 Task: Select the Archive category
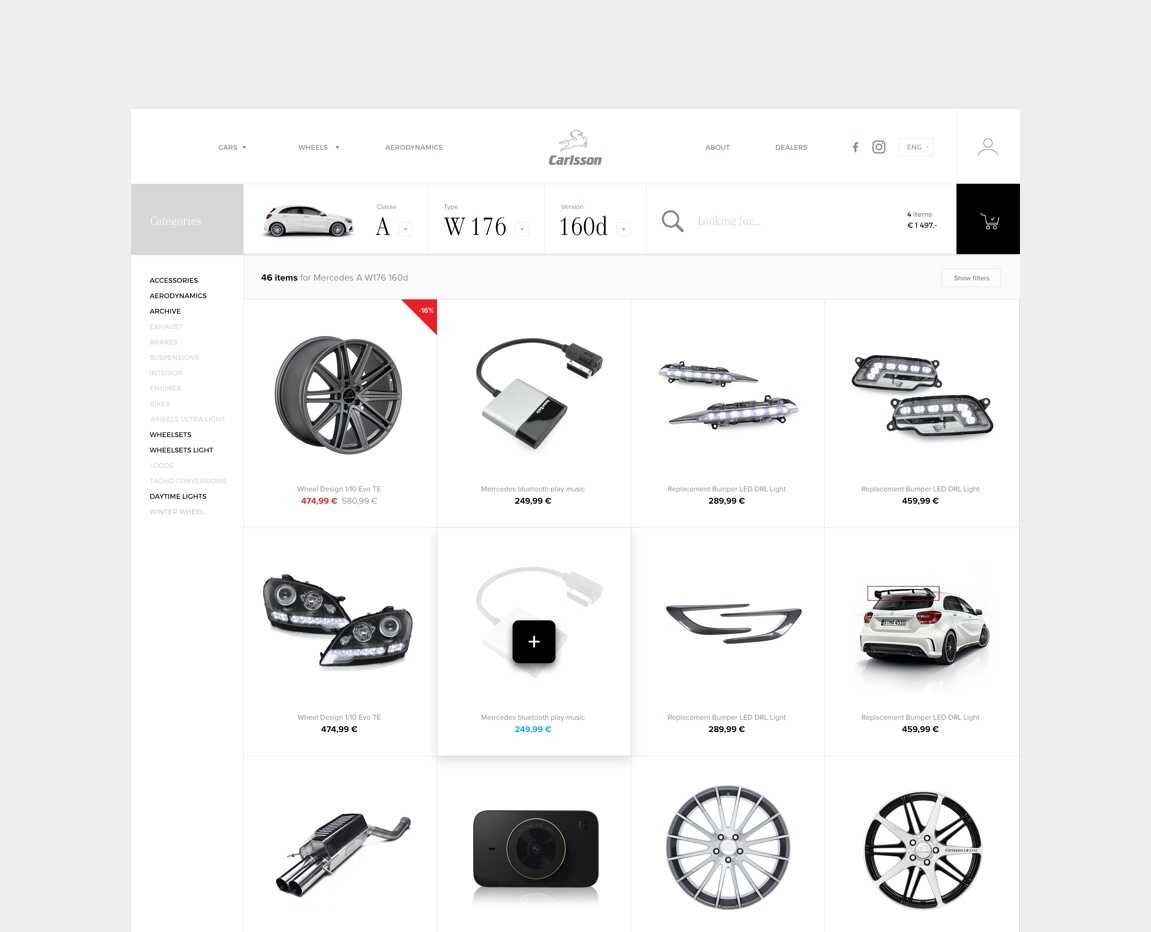[x=165, y=311]
